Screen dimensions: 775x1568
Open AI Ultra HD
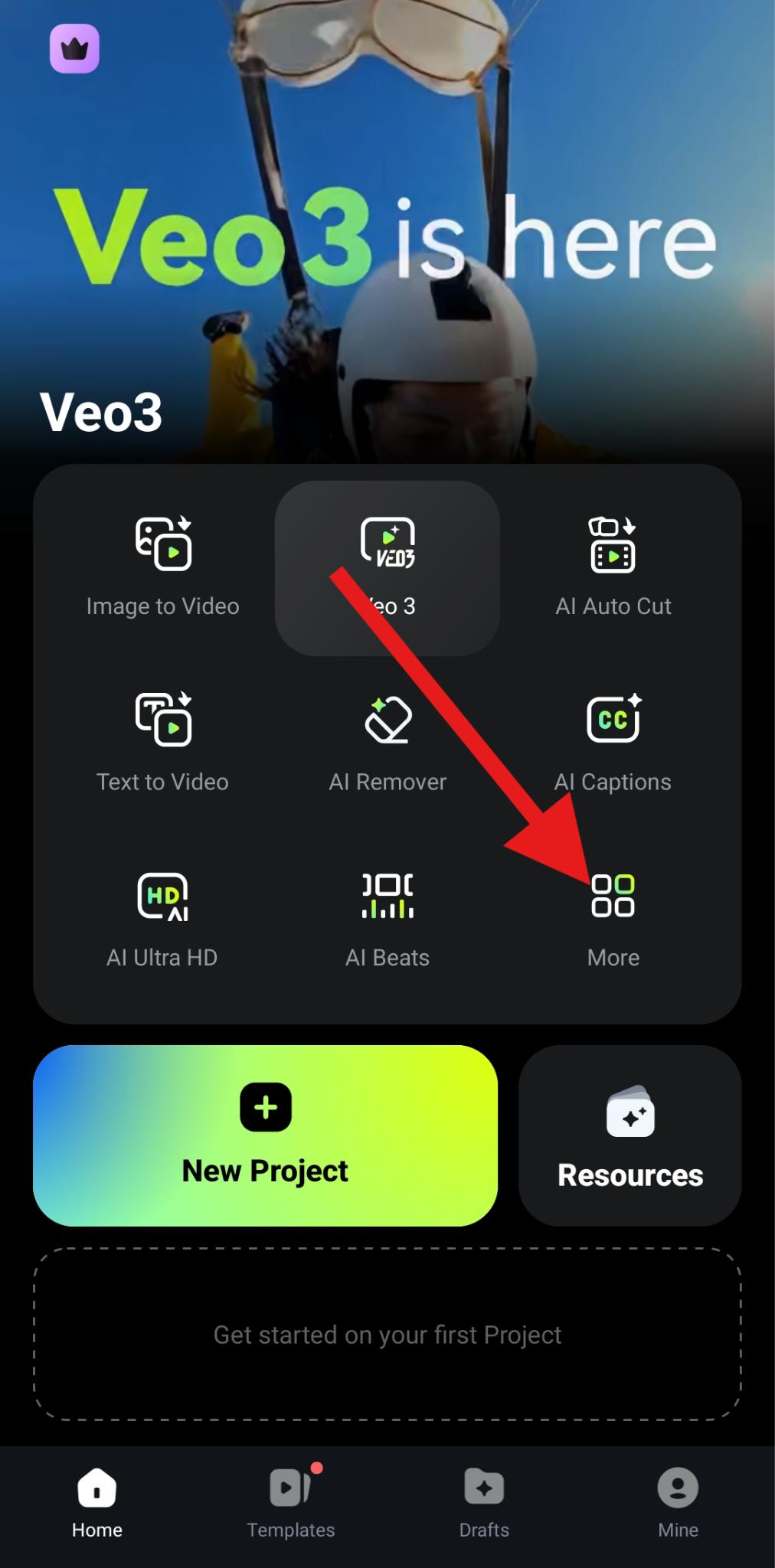click(x=162, y=917)
